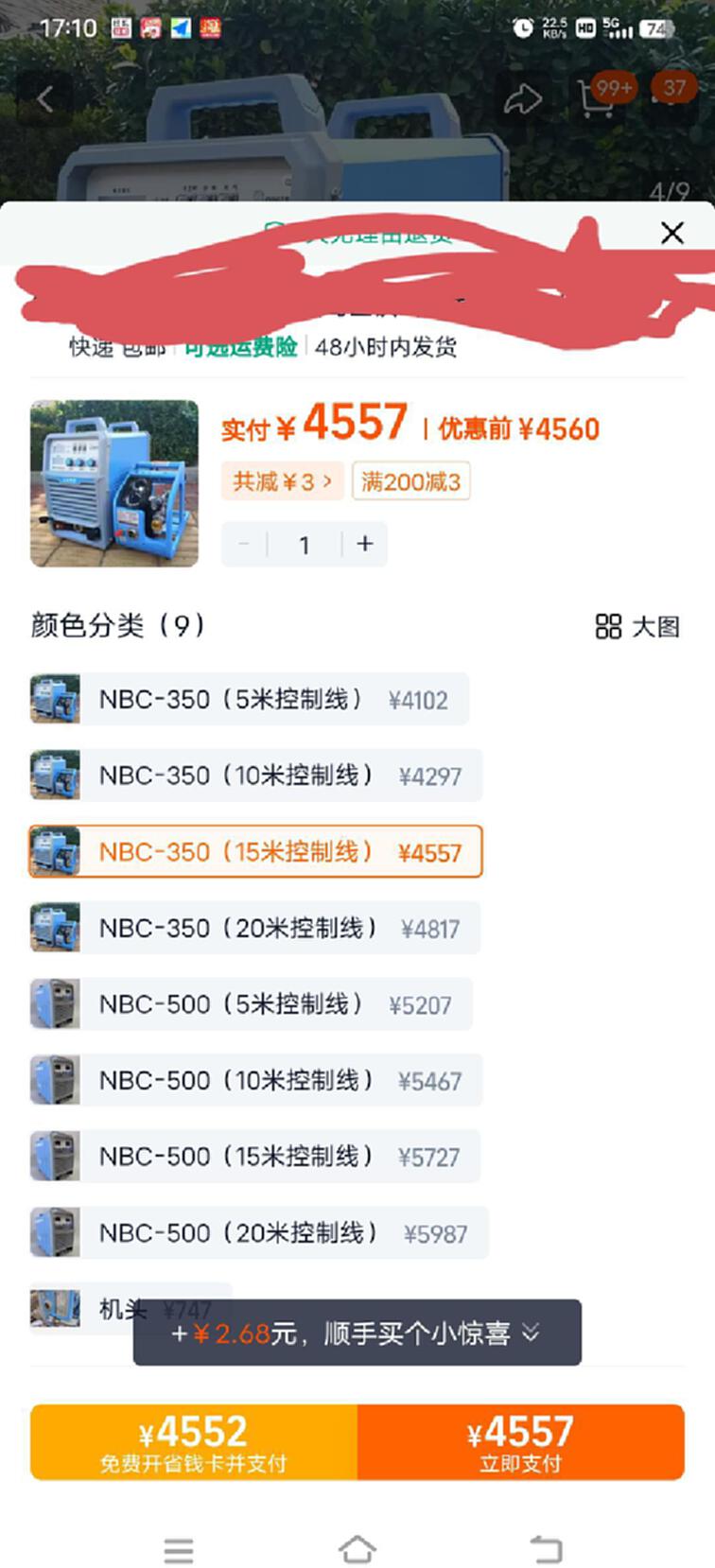Expand the 顺手买个小惊喜 add-on banner

pos(357,1333)
